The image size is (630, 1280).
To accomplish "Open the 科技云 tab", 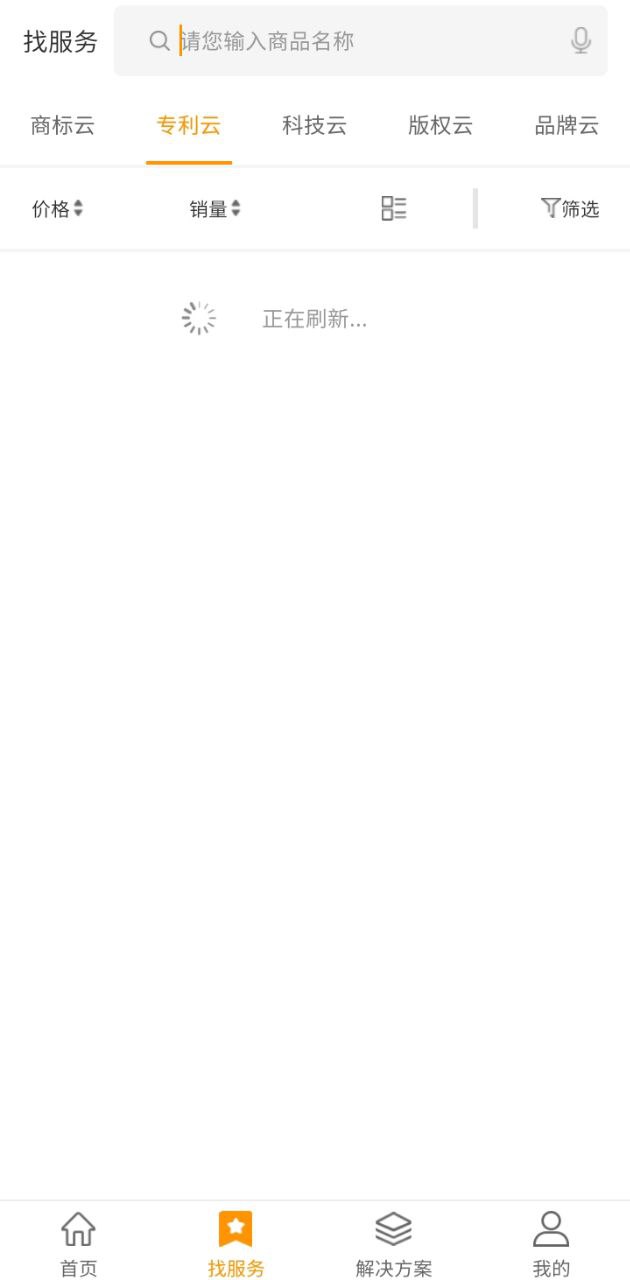I will click(x=315, y=126).
